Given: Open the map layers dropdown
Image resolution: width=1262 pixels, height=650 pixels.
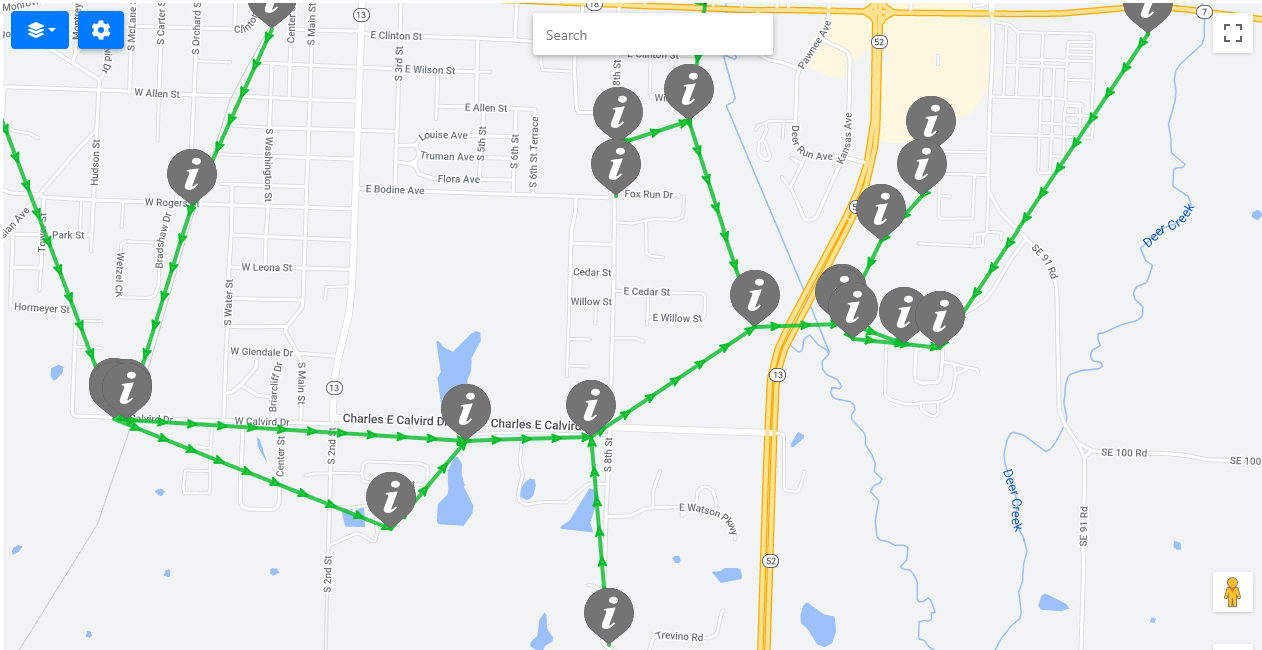Looking at the screenshot, I should [40, 30].
